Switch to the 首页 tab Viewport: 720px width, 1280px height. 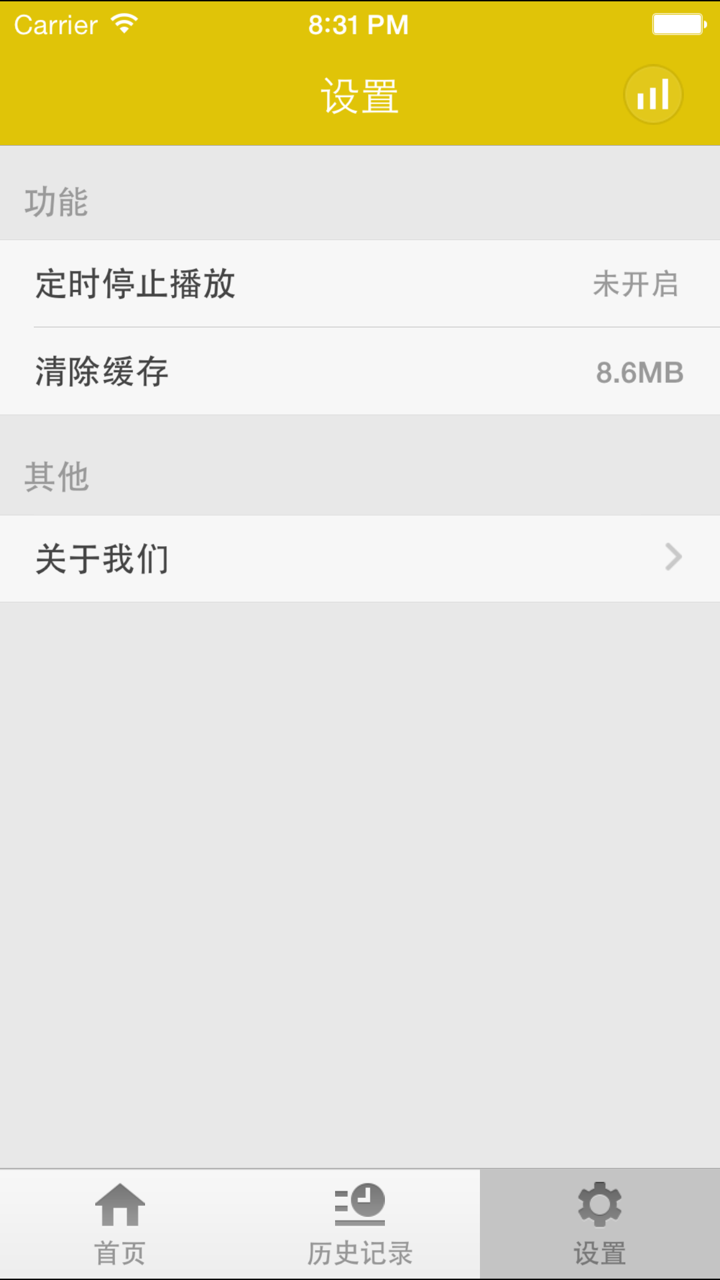(x=119, y=1222)
